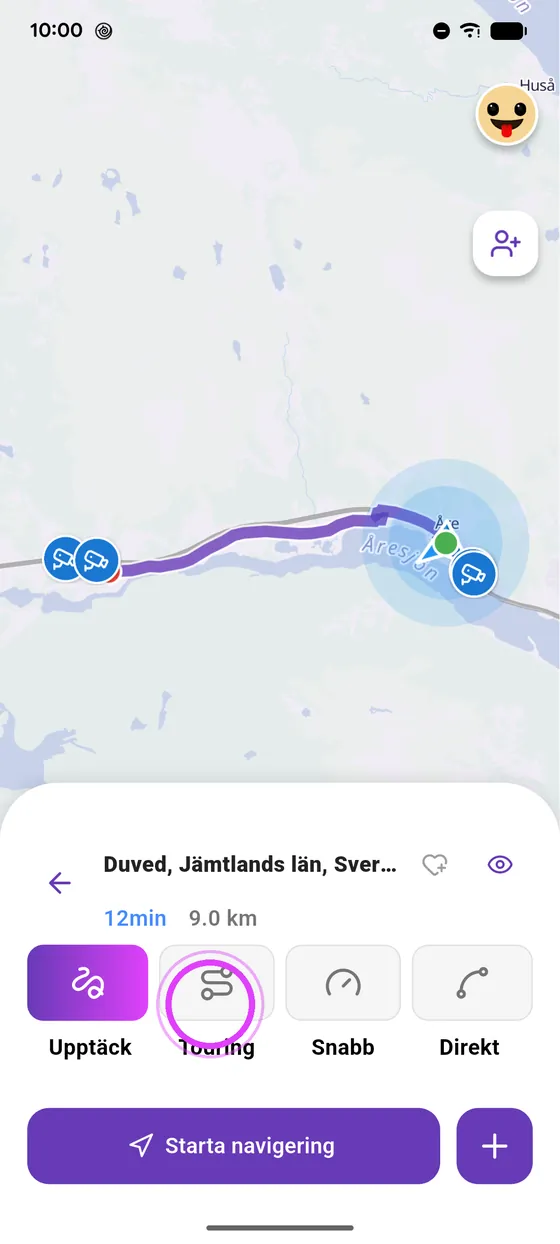Tap Starta navigering
The image size is (560, 1244).
(x=233, y=1146)
